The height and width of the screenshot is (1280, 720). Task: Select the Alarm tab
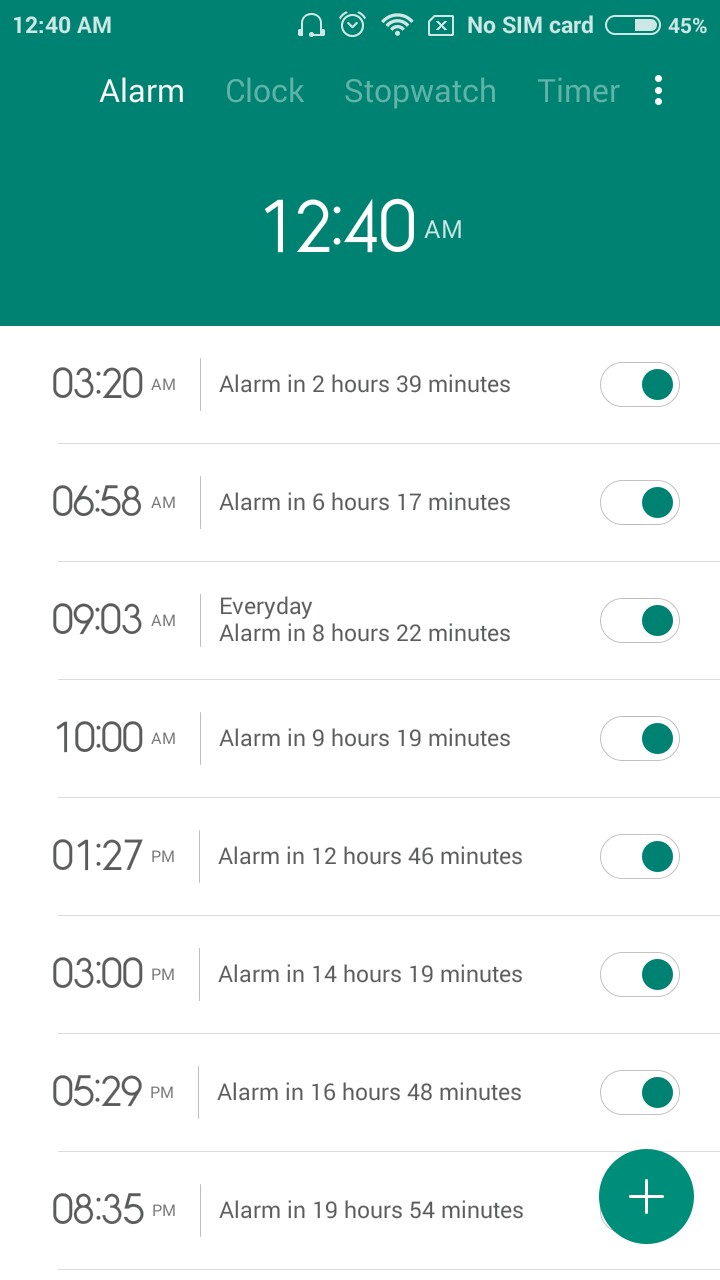coord(142,91)
